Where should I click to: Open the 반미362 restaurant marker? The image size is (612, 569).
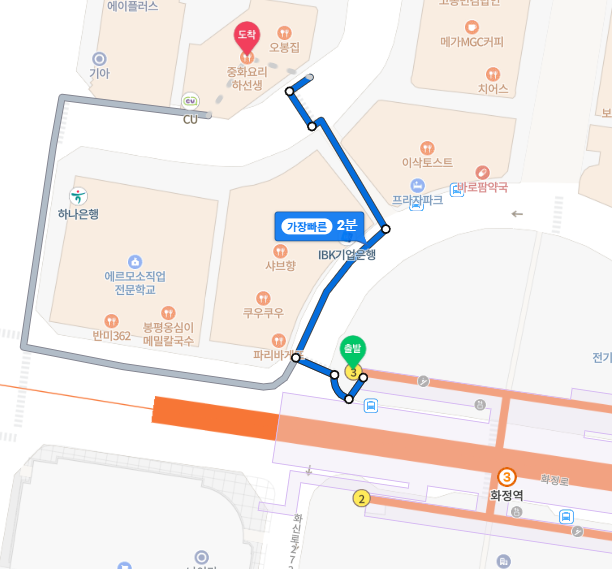pos(112,321)
